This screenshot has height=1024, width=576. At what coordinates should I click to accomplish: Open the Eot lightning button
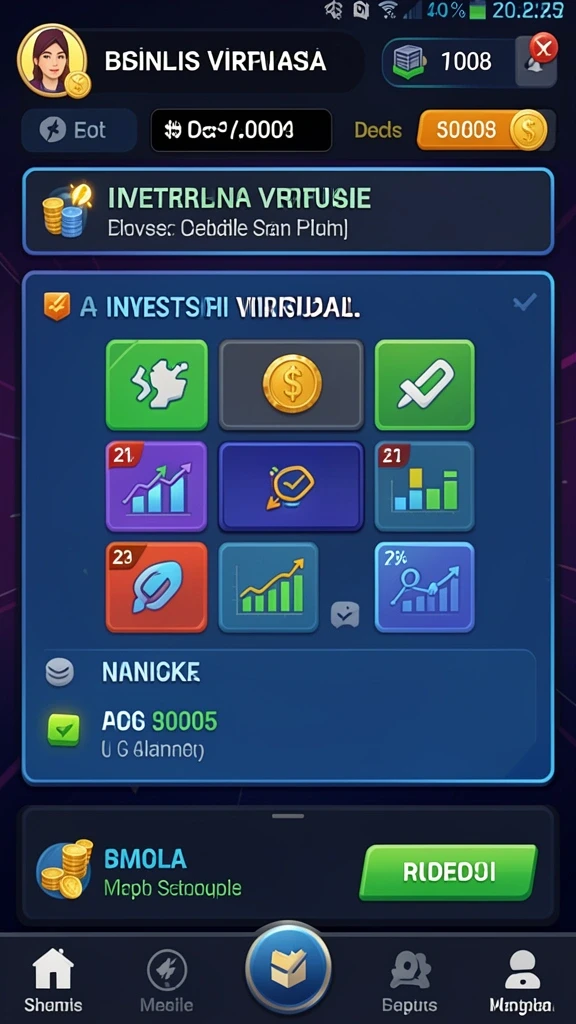[x=79, y=130]
